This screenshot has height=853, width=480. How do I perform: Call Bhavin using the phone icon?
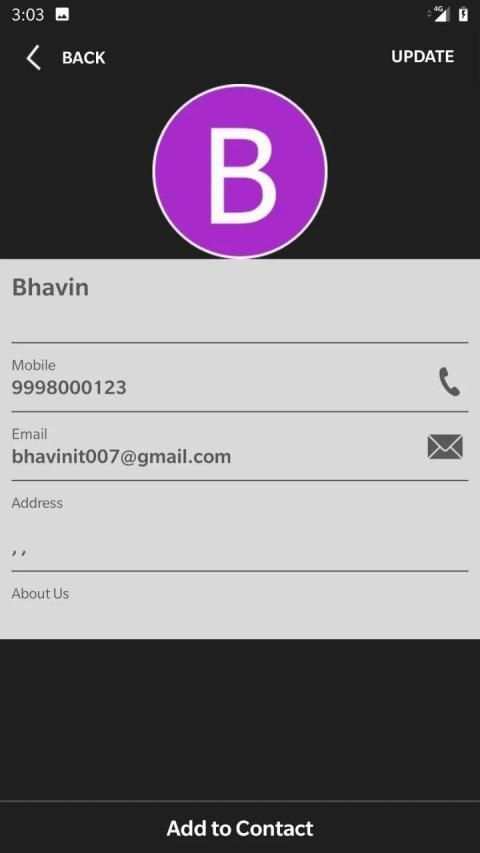(450, 381)
